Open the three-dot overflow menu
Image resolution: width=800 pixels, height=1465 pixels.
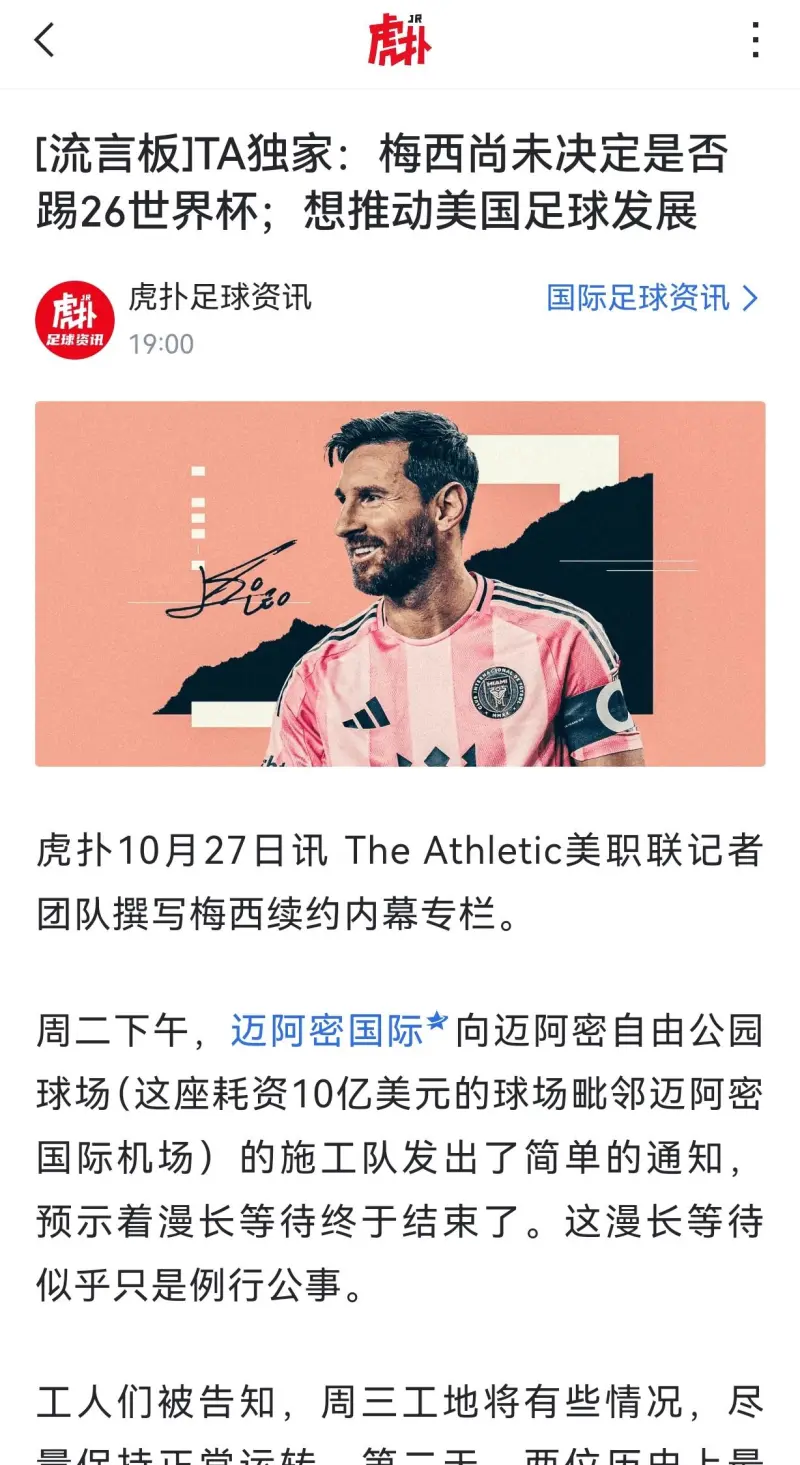pyautogui.click(x=756, y=41)
